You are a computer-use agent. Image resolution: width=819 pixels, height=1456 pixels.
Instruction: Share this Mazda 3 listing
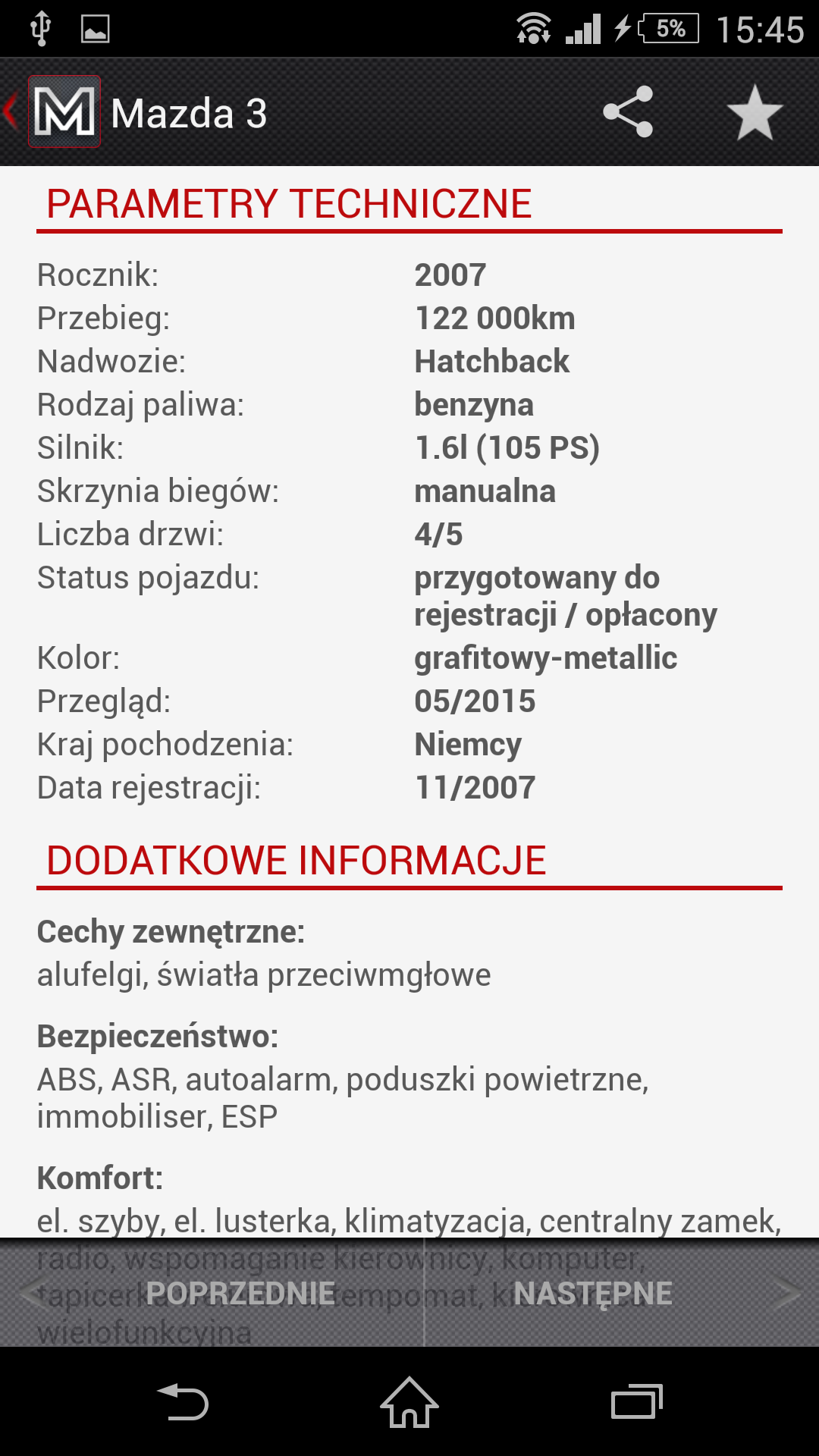(x=628, y=112)
